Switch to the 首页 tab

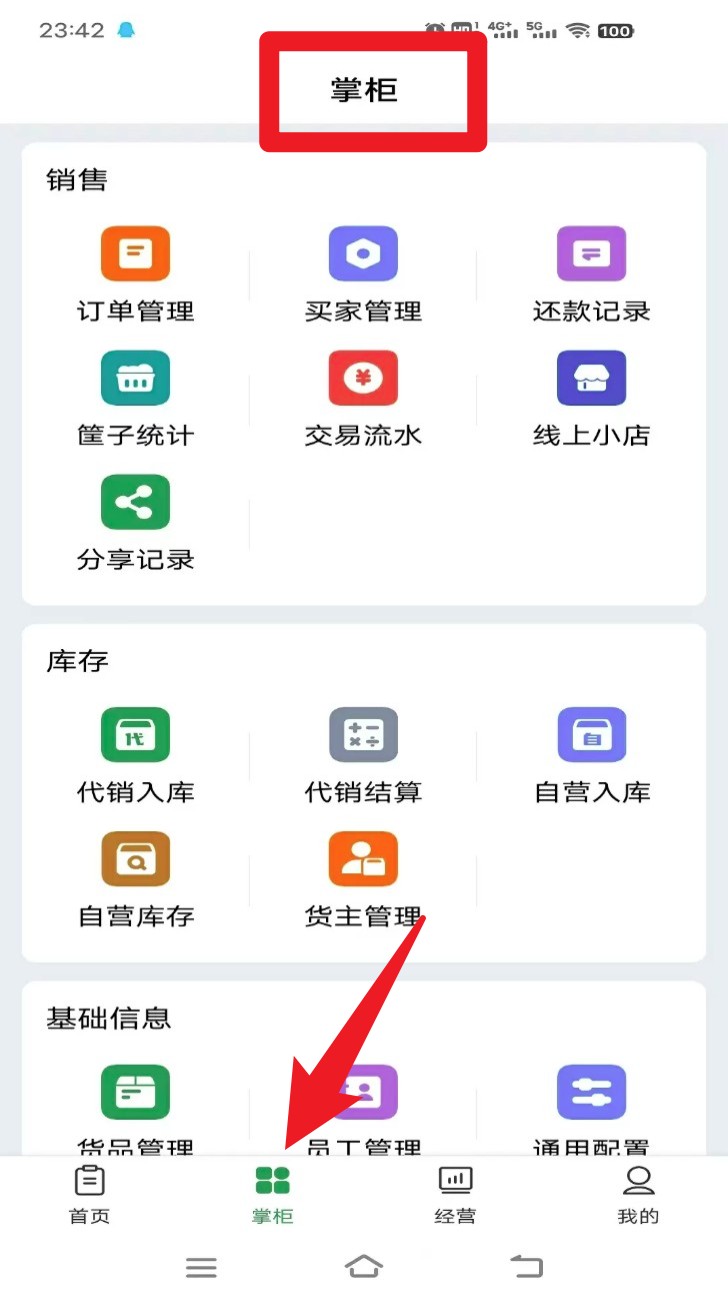point(90,1194)
